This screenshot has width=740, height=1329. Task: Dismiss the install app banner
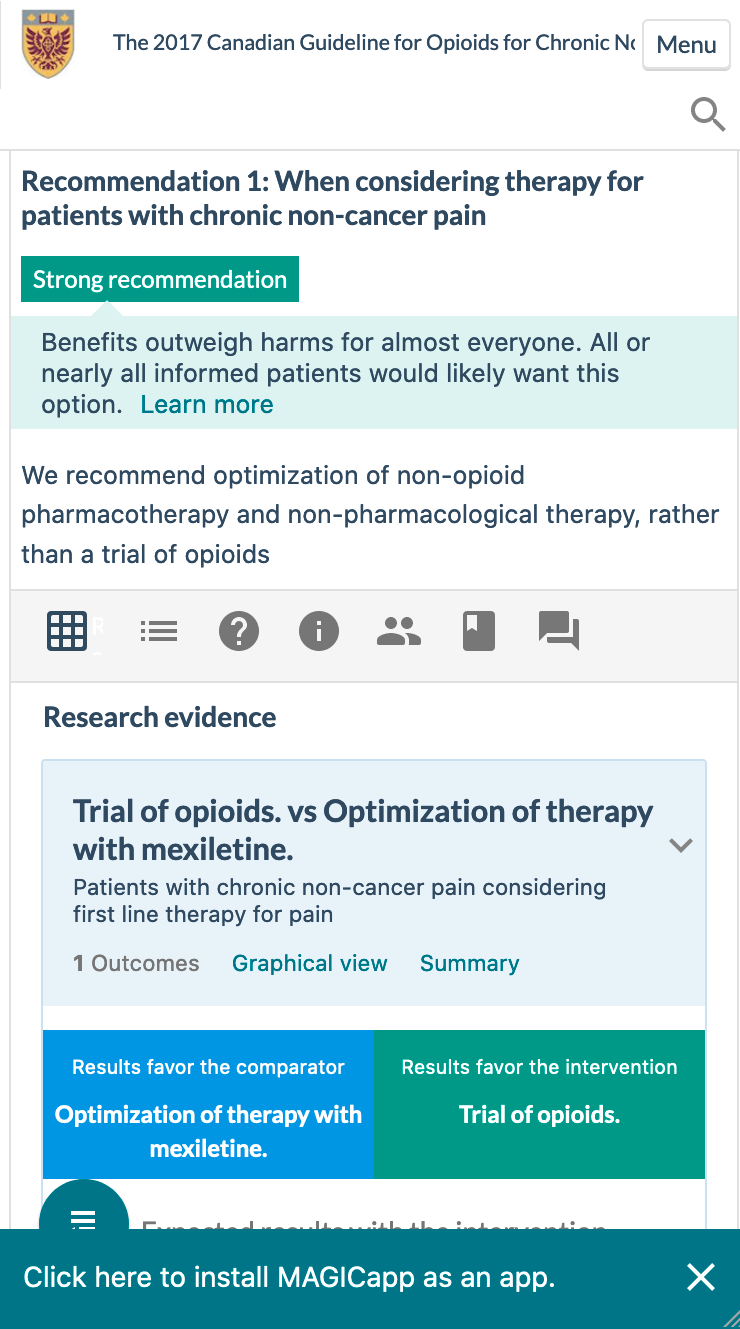pos(701,1277)
